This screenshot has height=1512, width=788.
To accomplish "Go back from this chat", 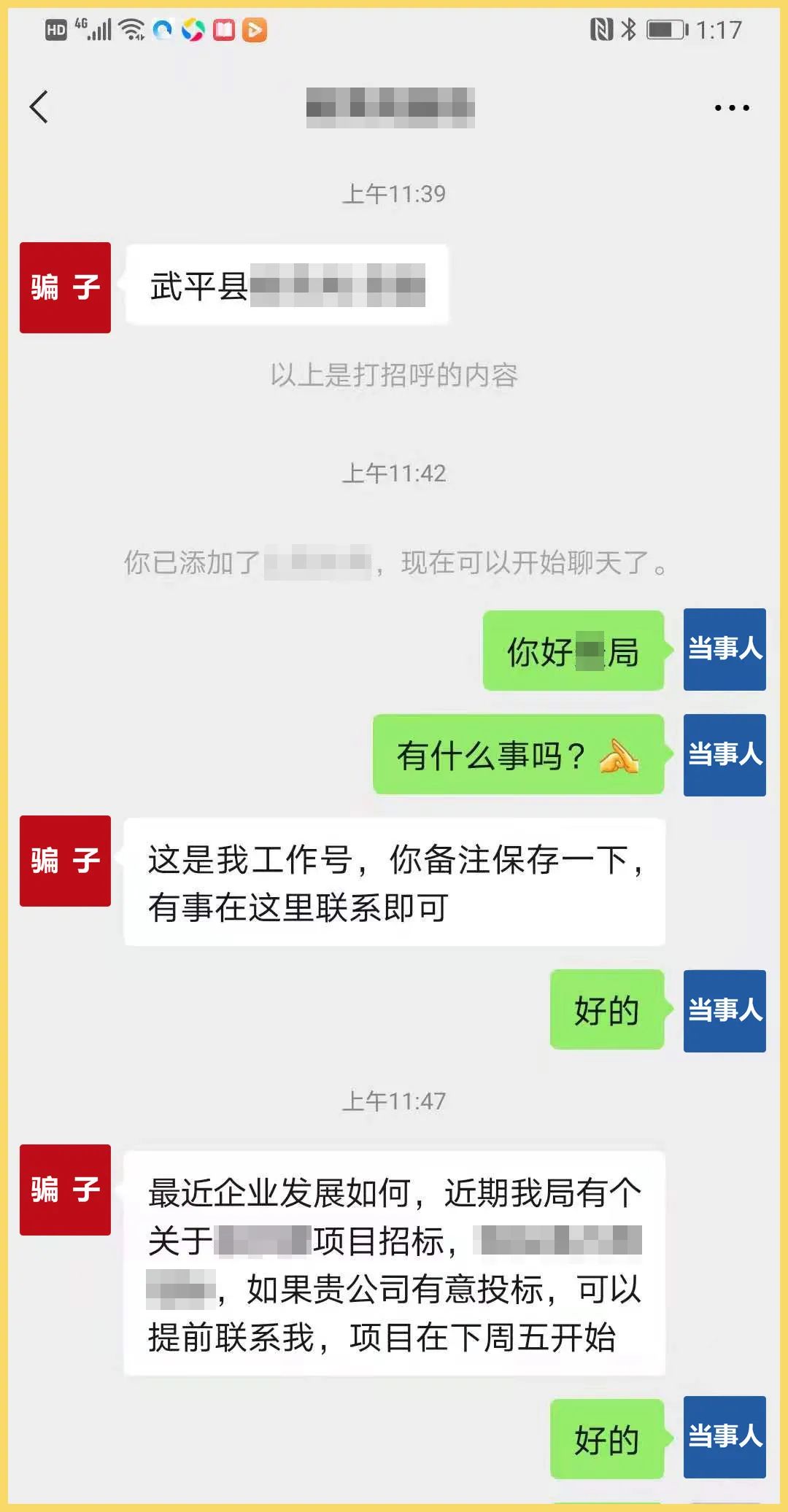I will (39, 107).
